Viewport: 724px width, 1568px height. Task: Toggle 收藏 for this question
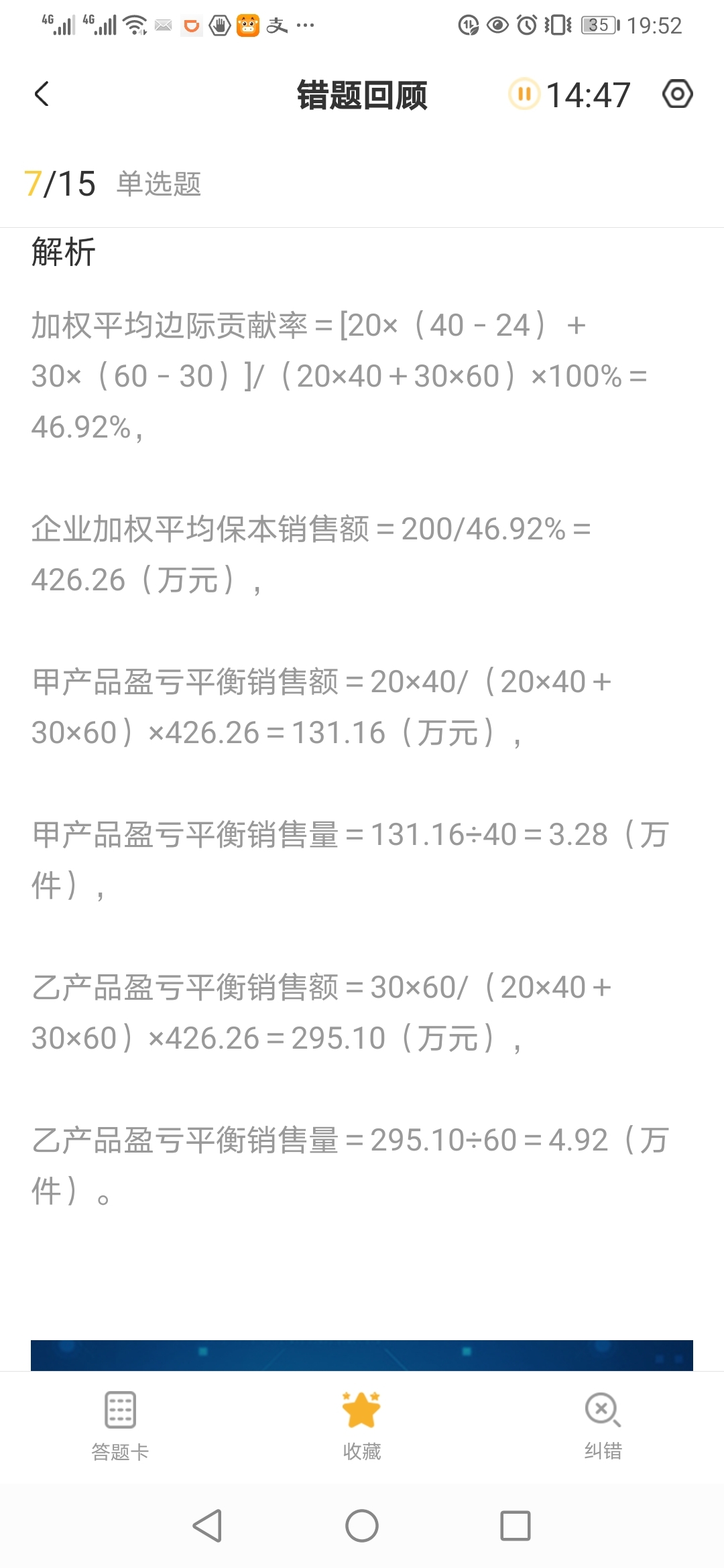point(361,1423)
